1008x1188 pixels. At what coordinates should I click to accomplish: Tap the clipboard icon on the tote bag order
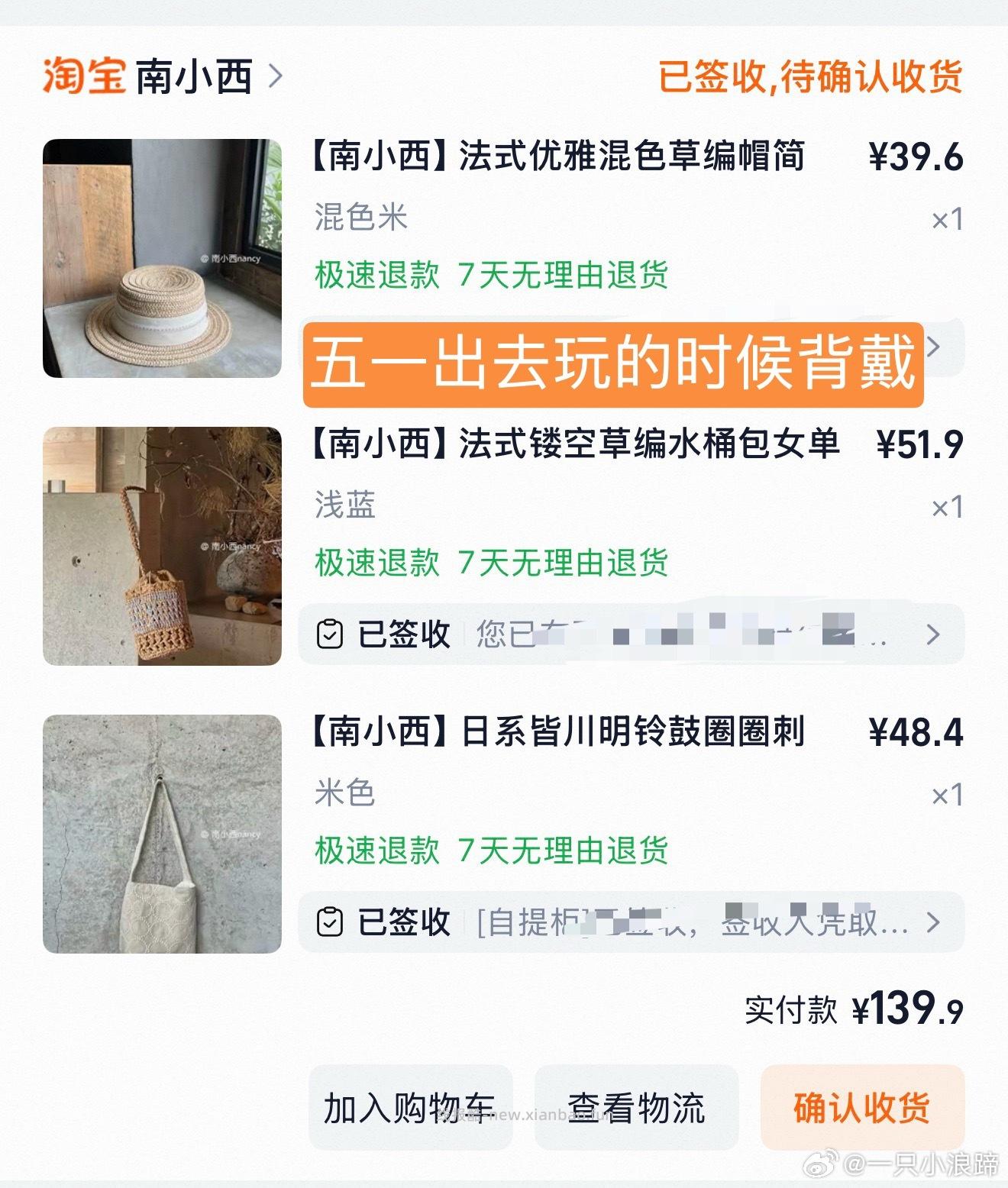pyautogui.click(x=331, y=922)
